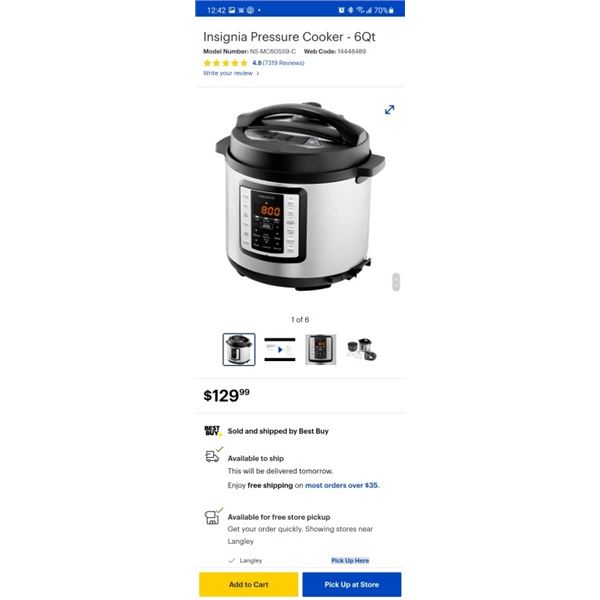View the control panel close-up thumbnail
The image size is (600, 600).
(320, 349)
